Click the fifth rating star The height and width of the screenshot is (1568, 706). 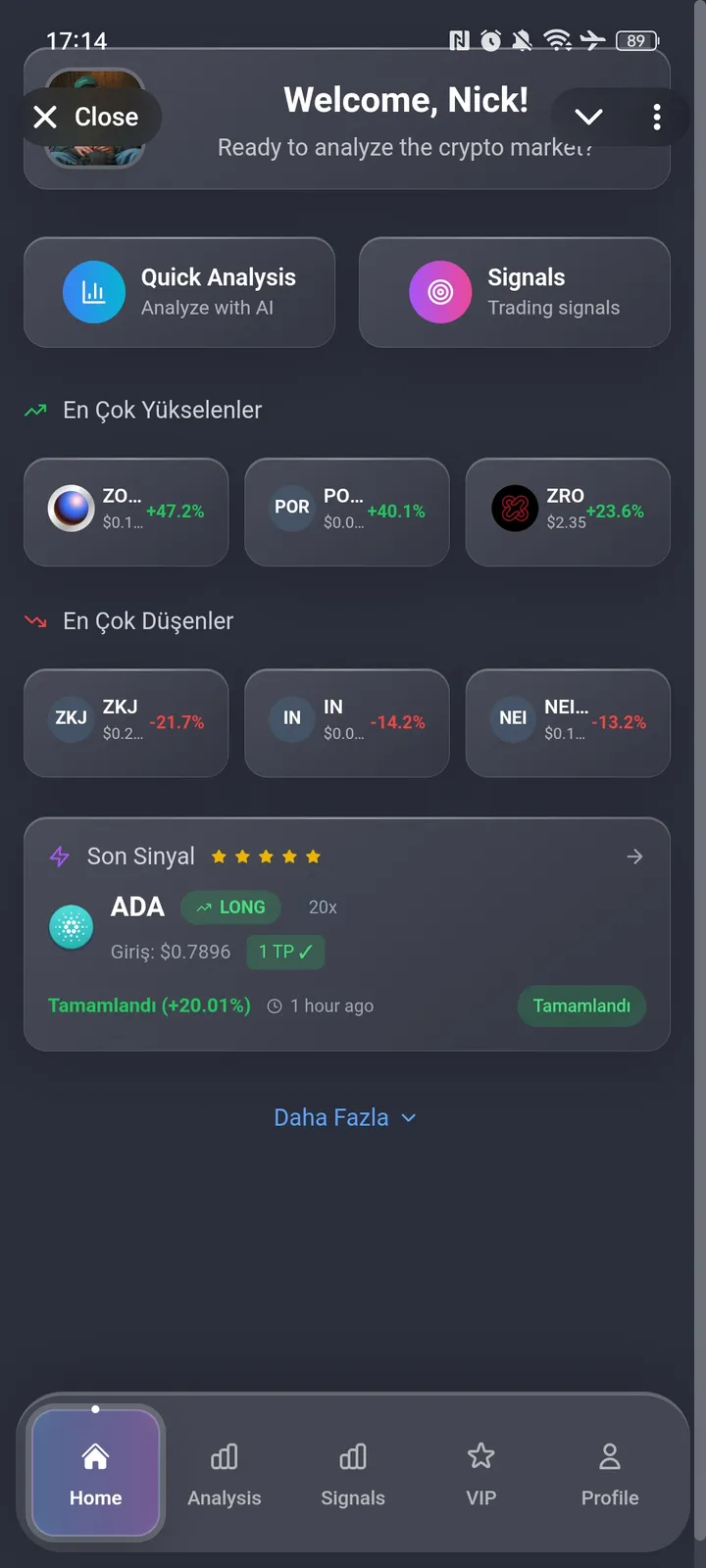[x=313, y=856]
